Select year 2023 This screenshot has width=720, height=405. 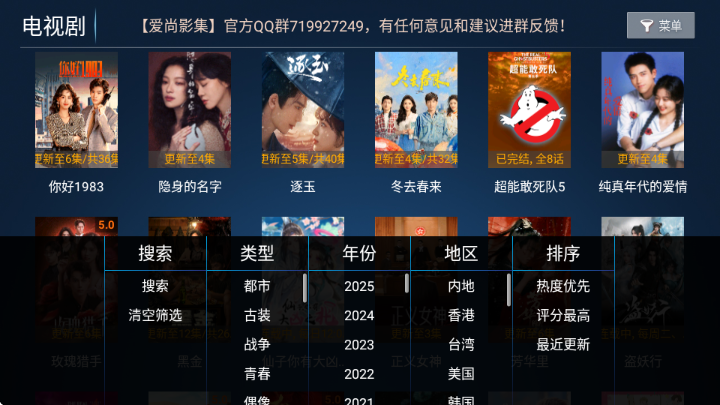point(359,344)
